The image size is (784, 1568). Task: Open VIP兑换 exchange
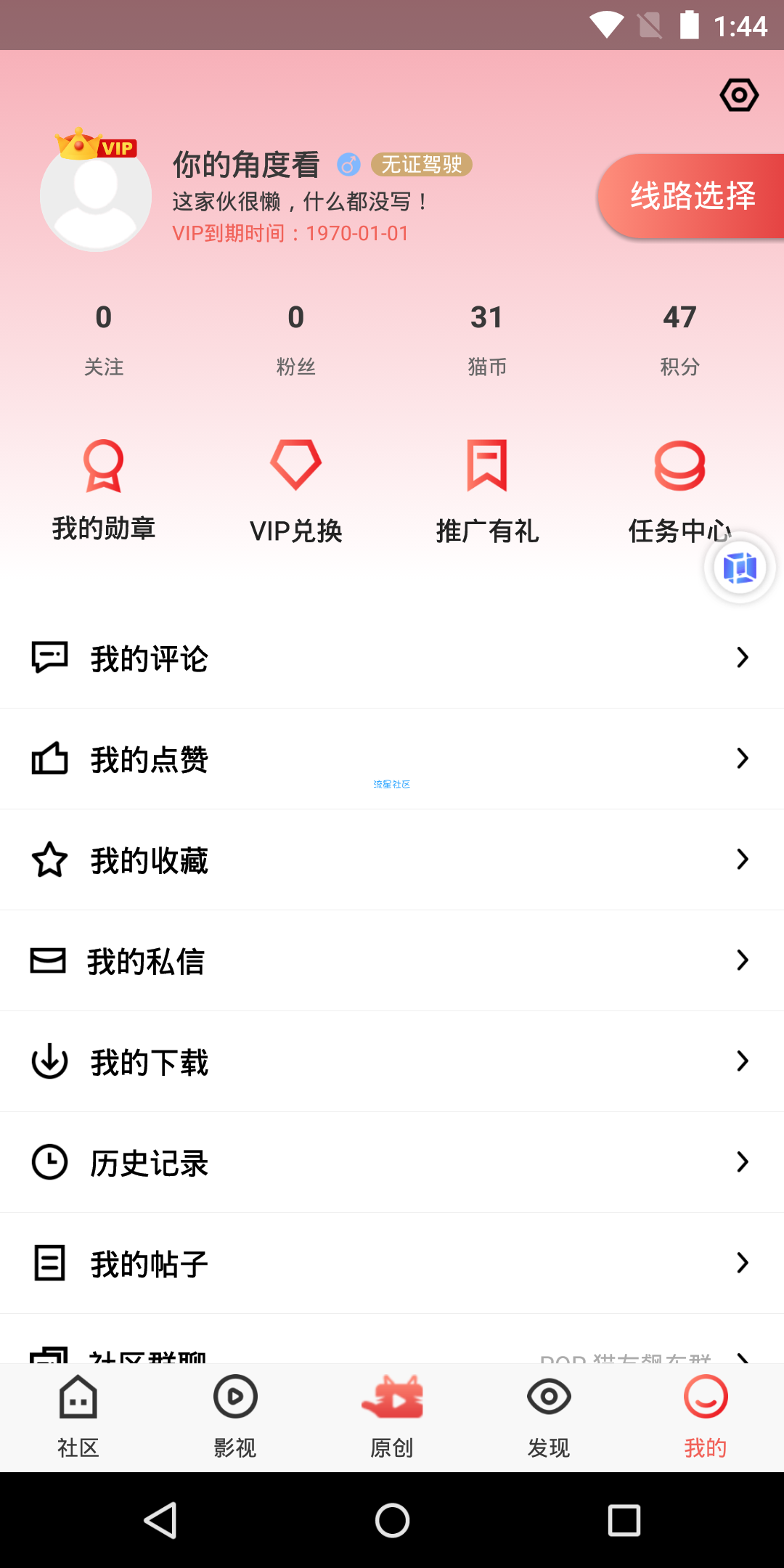(295, 491)
